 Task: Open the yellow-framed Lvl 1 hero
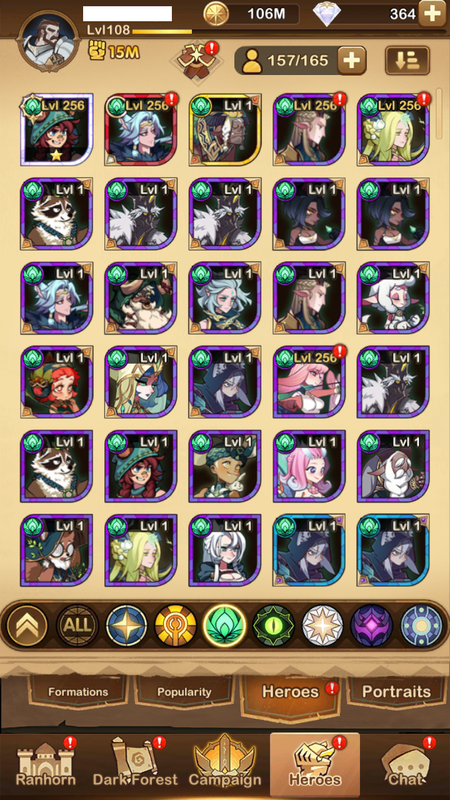coord(225,130)
